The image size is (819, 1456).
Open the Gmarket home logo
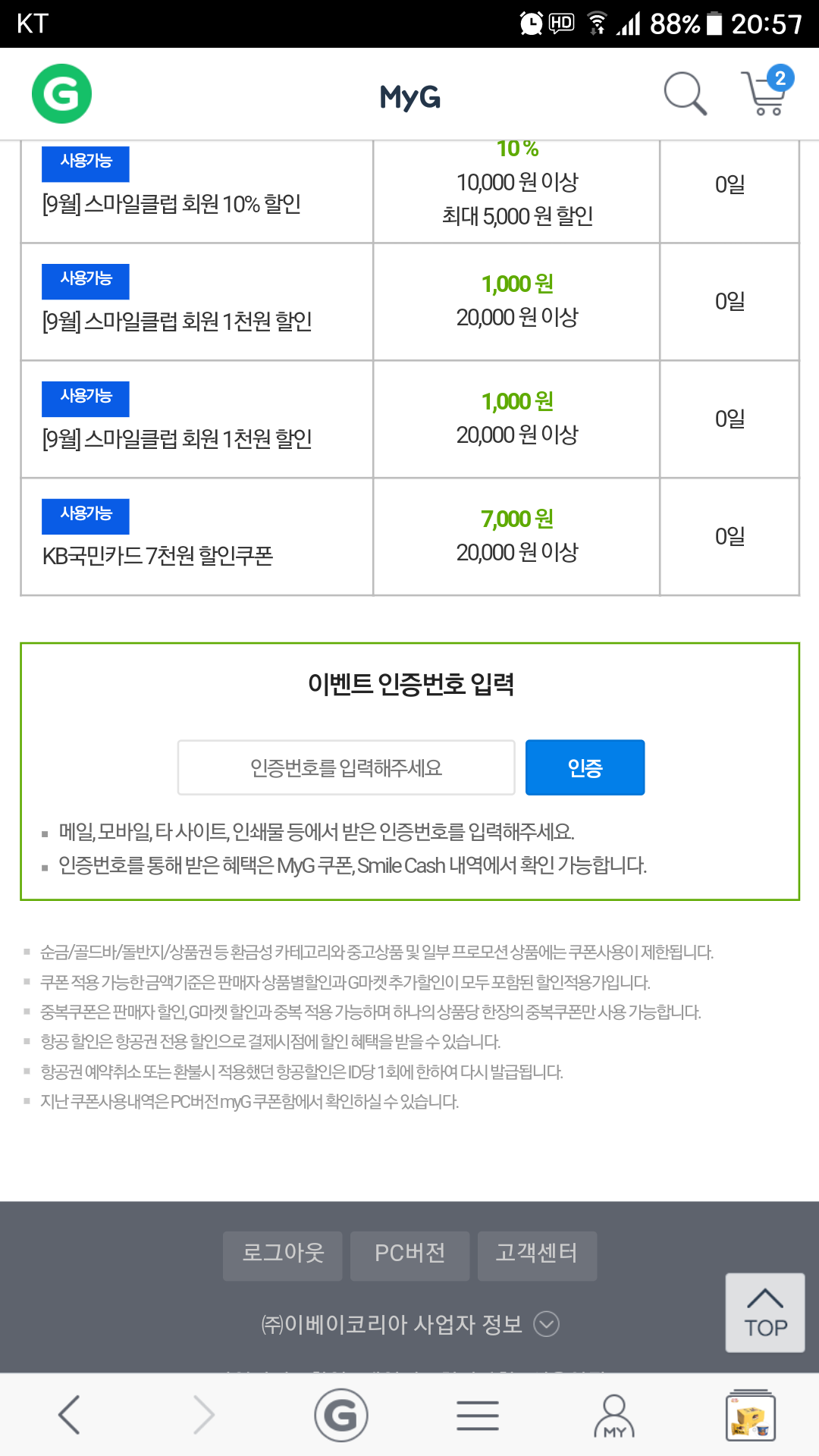click(61, 94)
